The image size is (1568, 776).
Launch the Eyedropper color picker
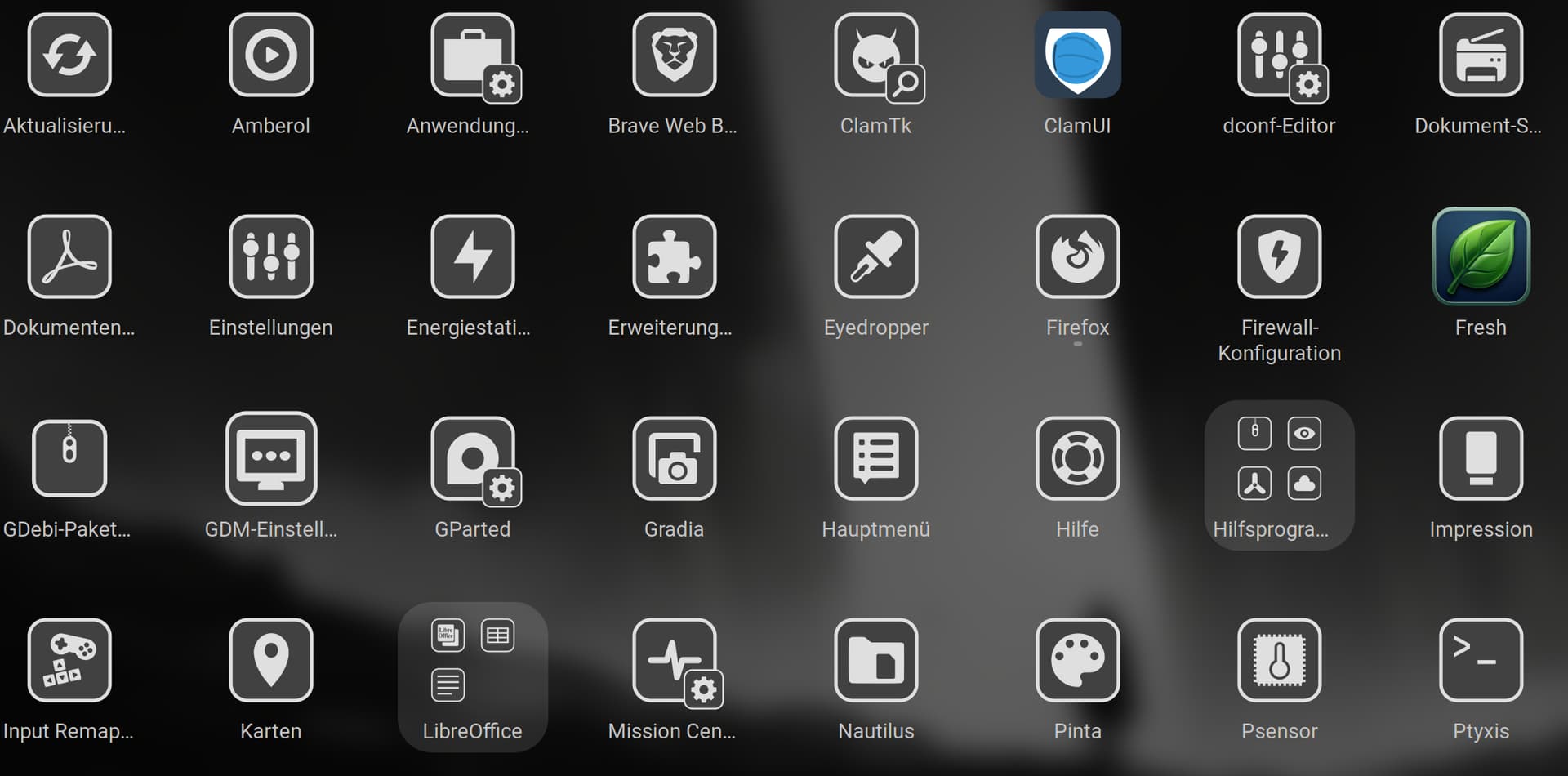(876, 257)
